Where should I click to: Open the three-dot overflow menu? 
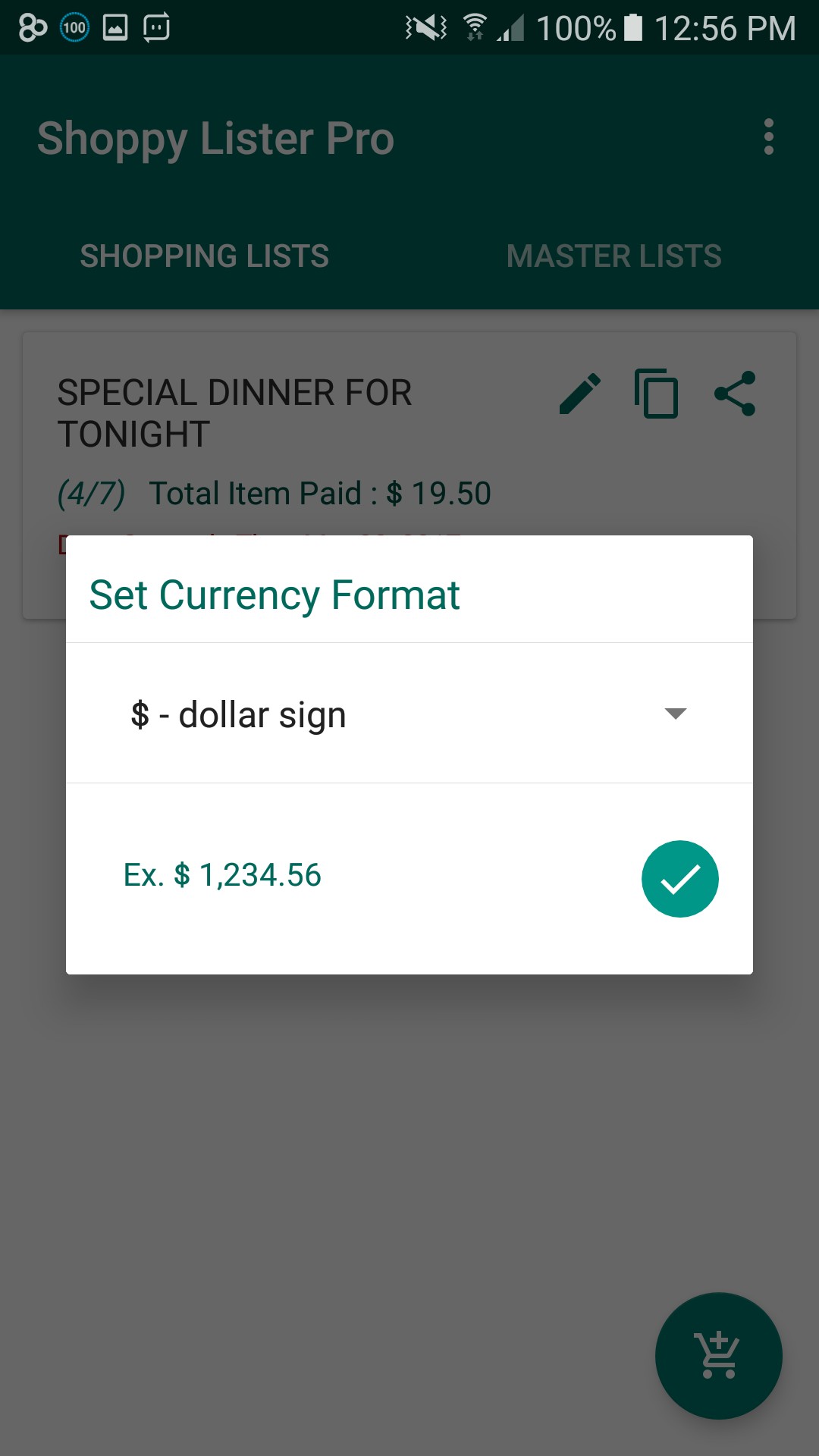pyautogui.click(x=769, y=137)
